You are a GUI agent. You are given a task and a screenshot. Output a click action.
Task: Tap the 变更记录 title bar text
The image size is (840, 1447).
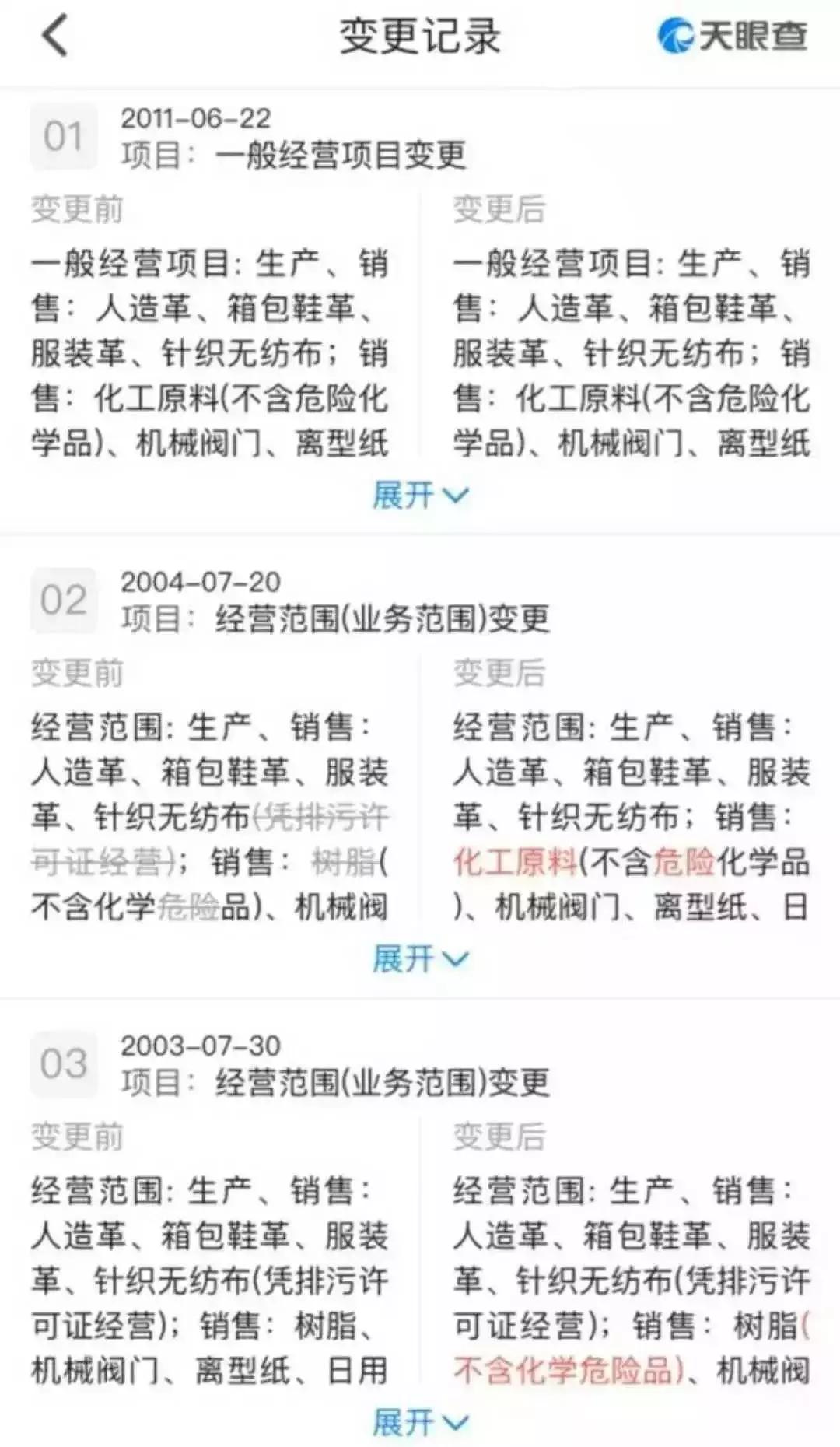420,37
